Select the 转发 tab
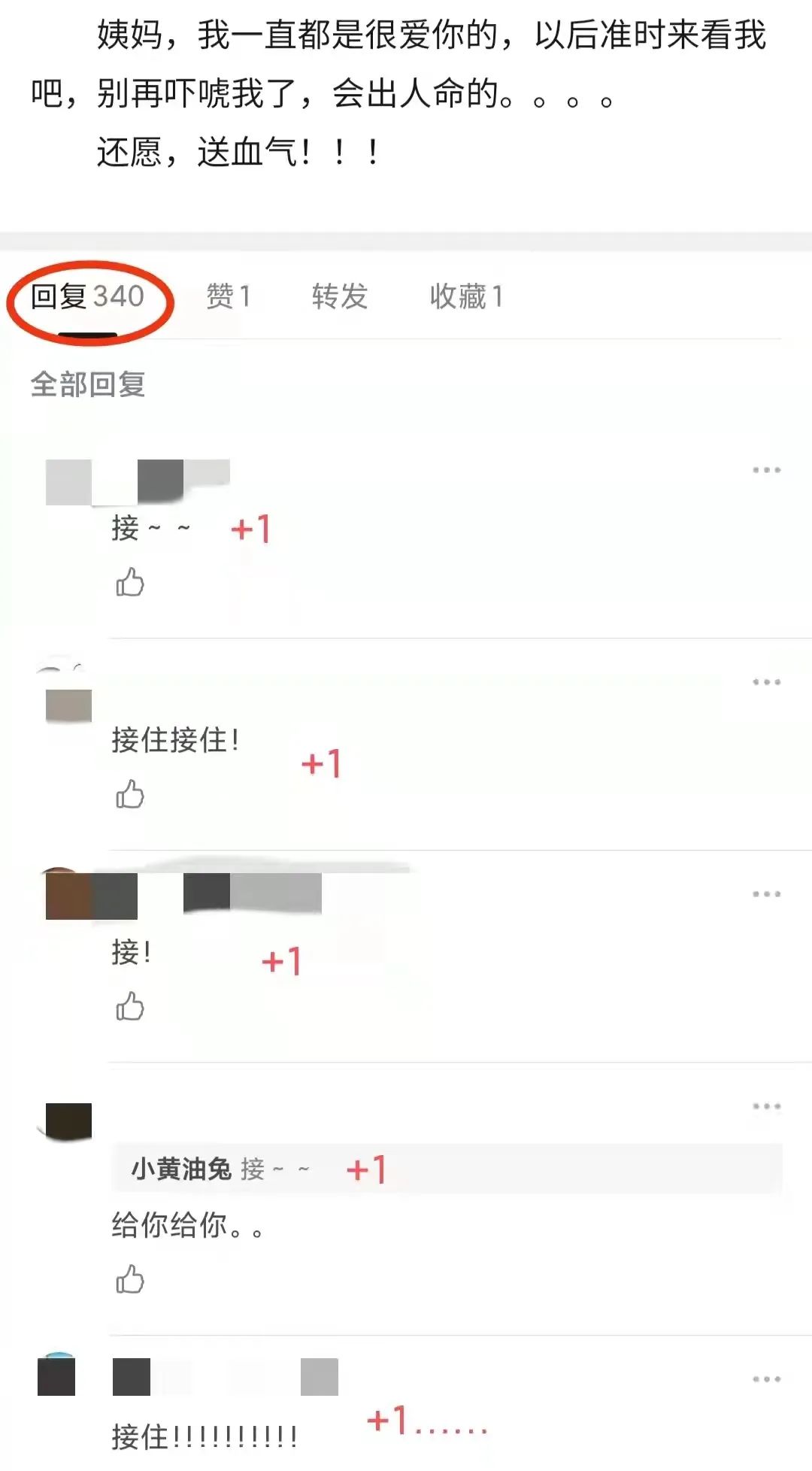The image size is (812, 1471). (340, 296)
